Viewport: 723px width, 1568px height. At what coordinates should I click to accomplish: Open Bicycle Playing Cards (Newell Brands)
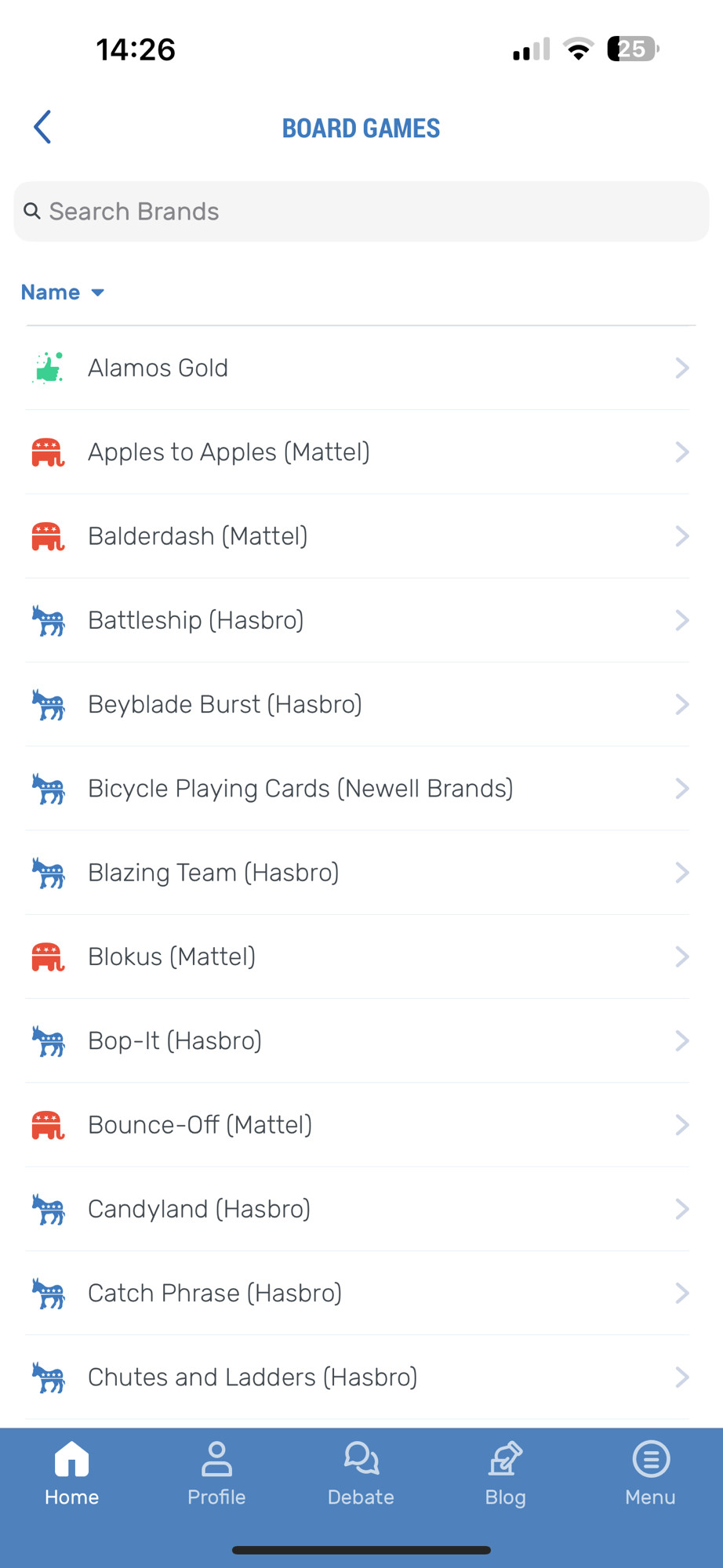(x=358, y=789)
